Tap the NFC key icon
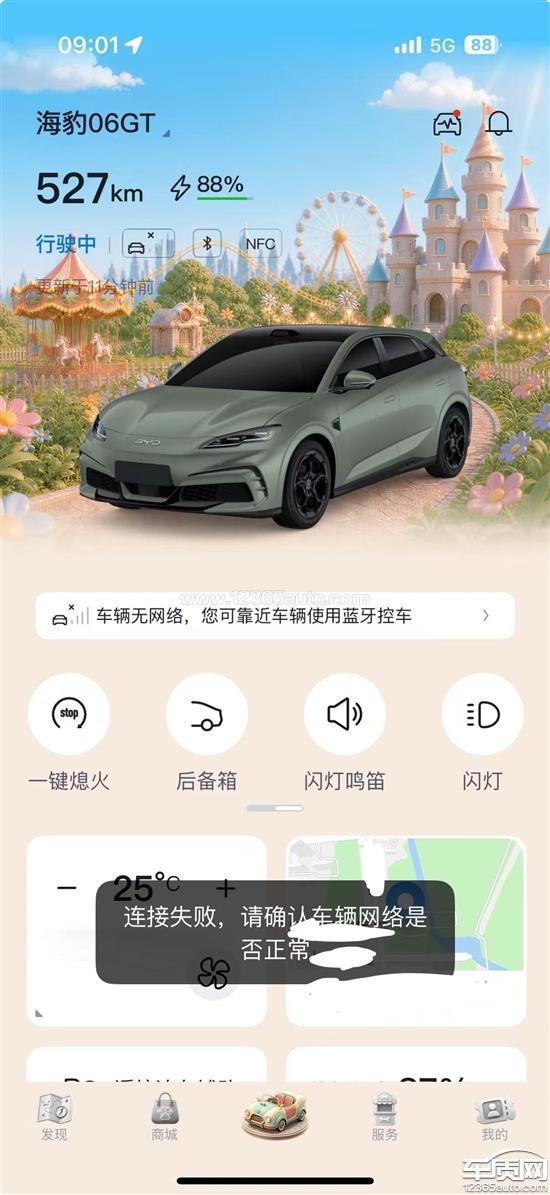This screenshot has height=1195, width=550. point(261,244)
